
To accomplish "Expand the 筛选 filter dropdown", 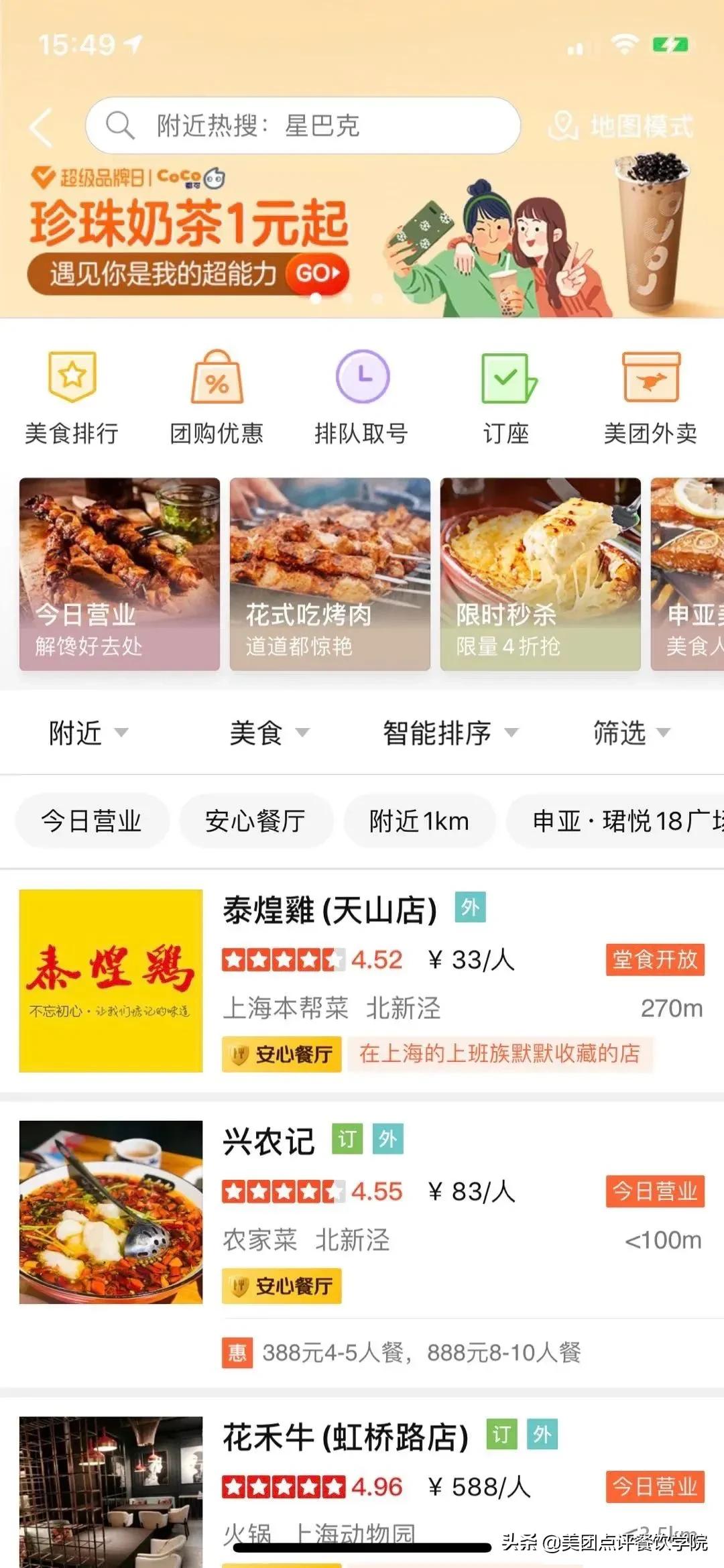I will (629, 733).
